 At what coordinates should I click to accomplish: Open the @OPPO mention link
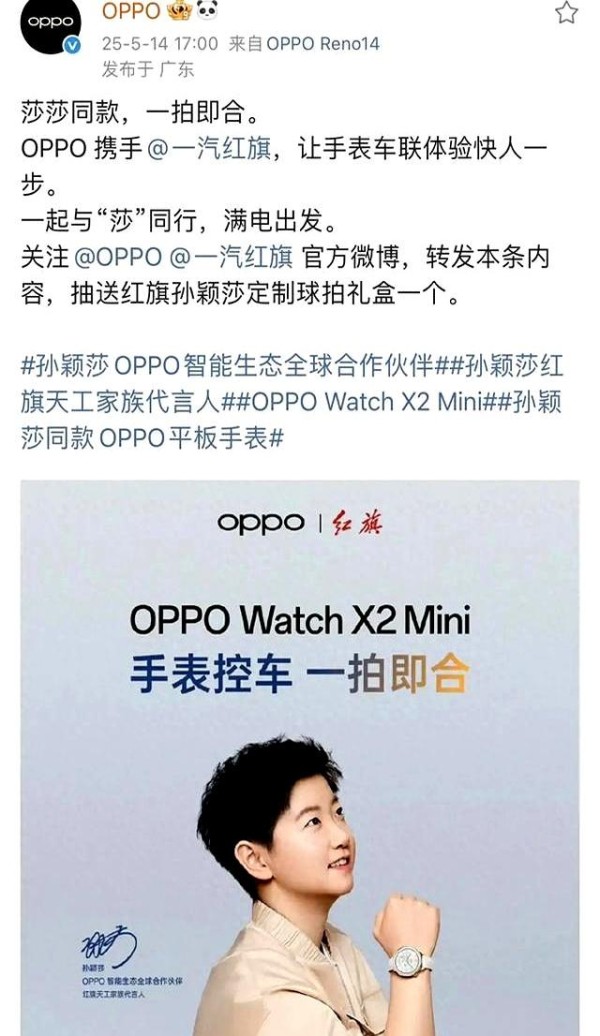(118, 258)
